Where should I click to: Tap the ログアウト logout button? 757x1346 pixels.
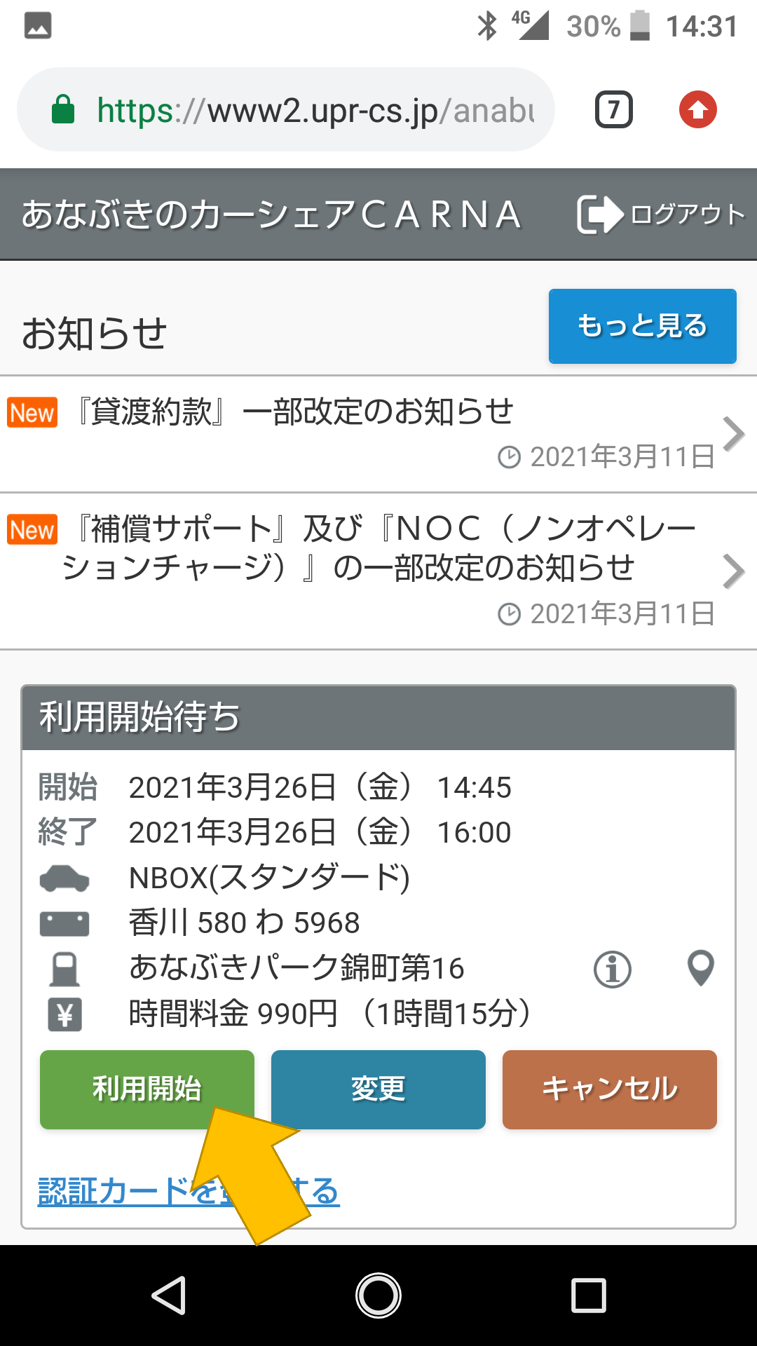click(661, 214)
